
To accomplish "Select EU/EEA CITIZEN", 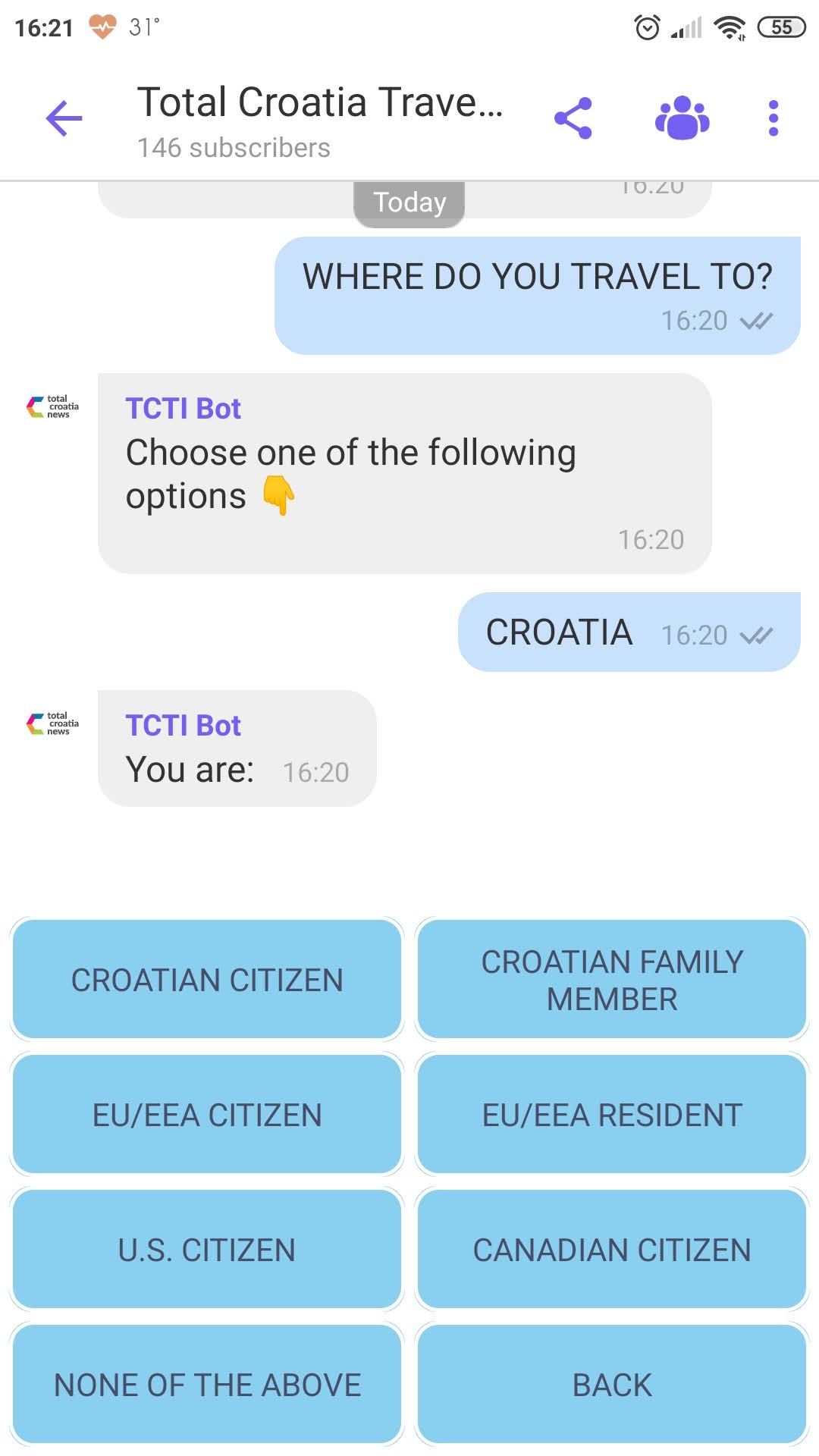I will (207, 1115).
